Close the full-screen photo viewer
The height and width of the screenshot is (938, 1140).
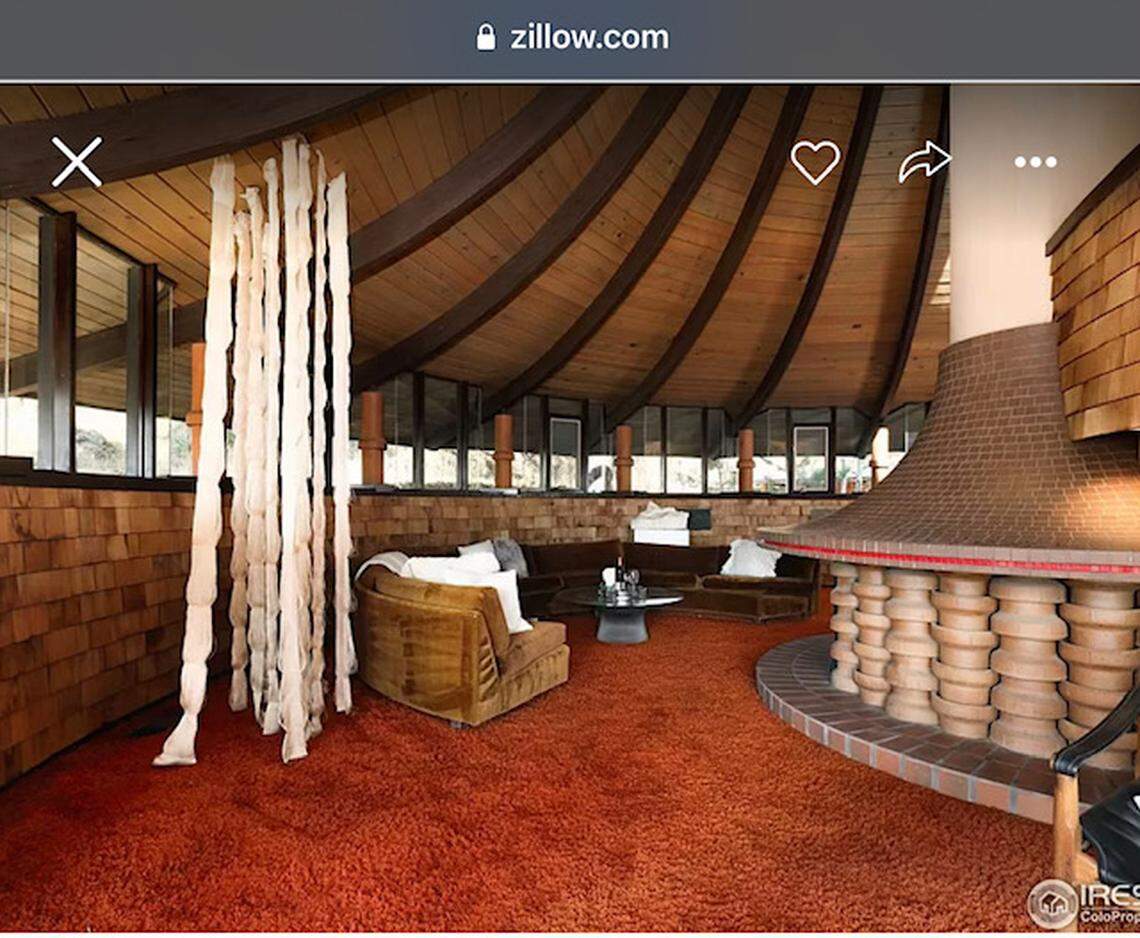click(x=77, y=162)
